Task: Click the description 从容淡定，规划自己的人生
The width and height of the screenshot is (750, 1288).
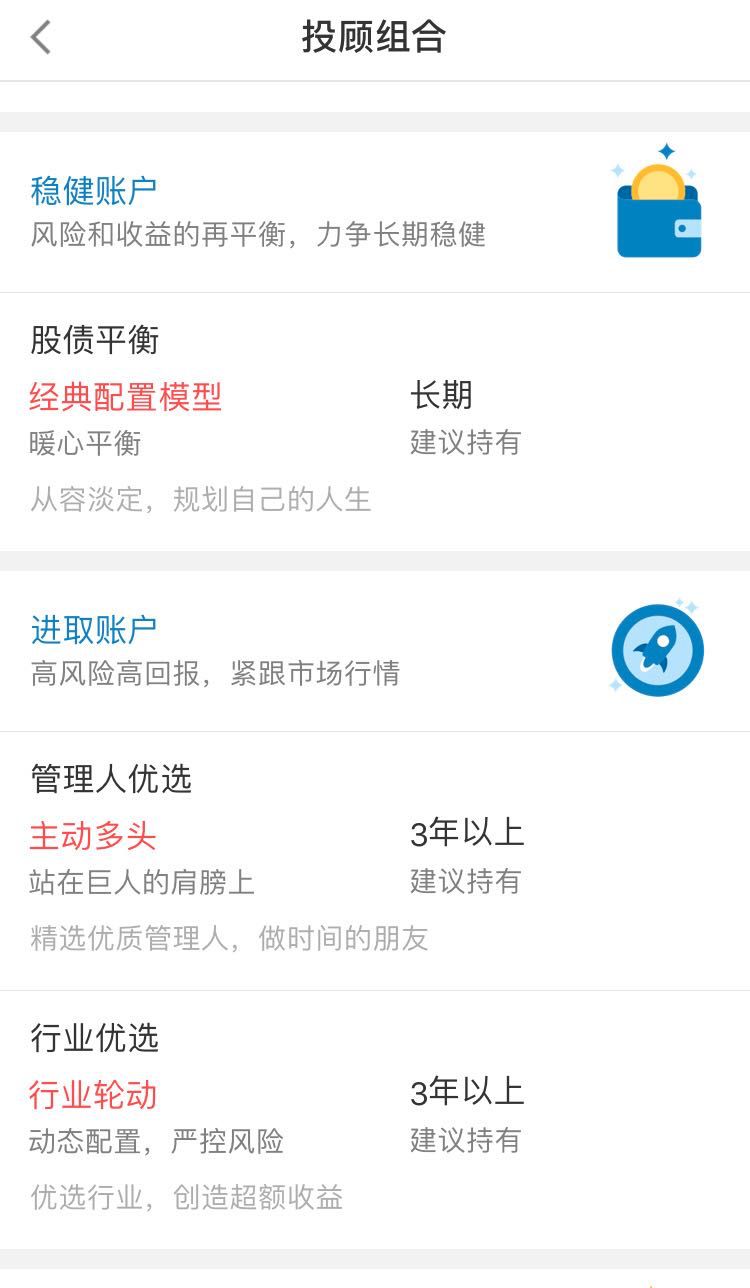Action: 200,500
